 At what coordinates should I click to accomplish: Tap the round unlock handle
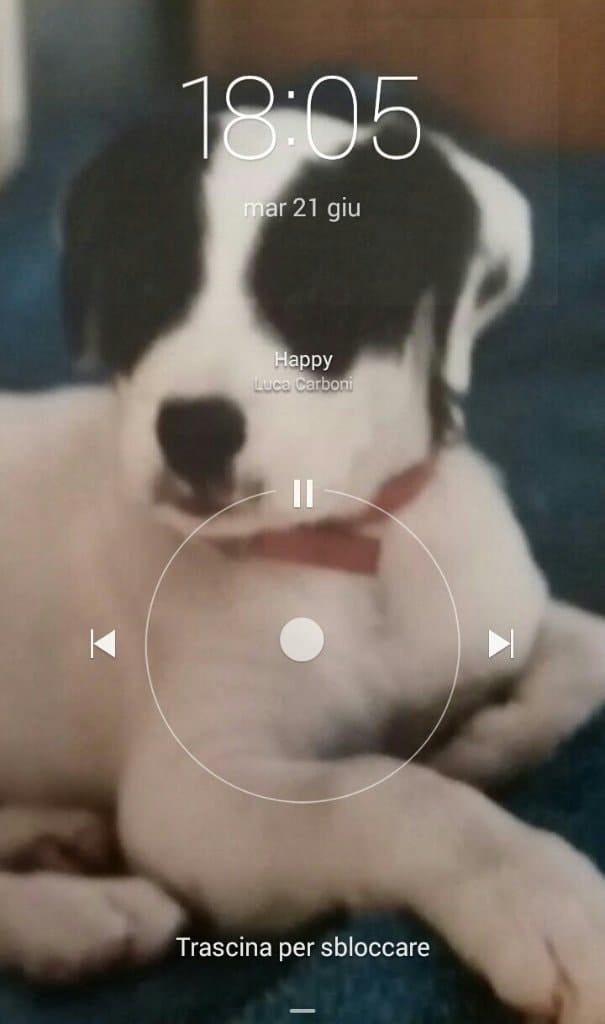(302, 640)
